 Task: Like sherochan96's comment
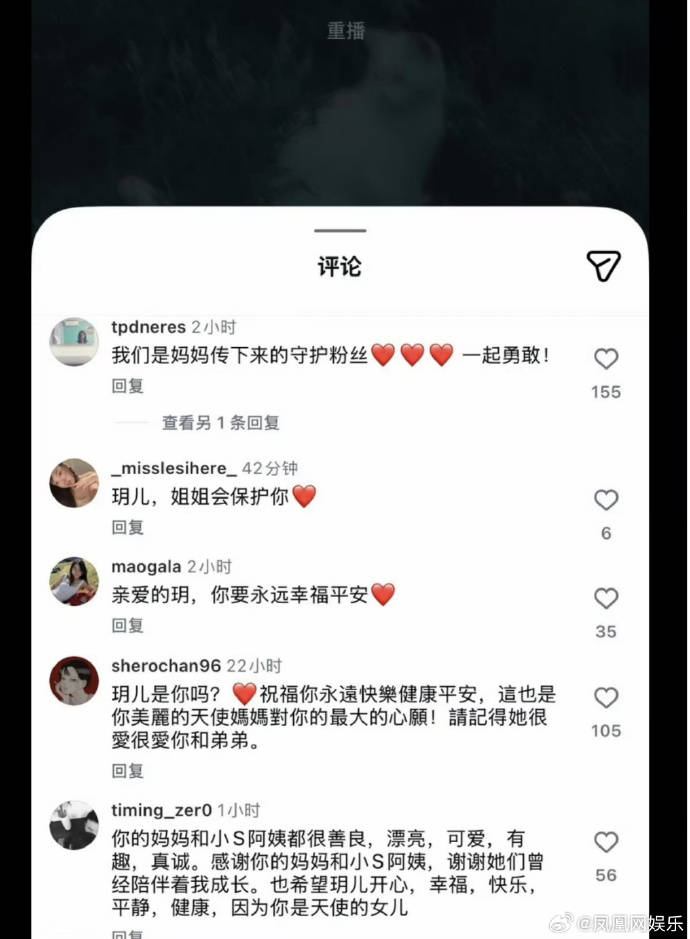[x=606, y=698]
